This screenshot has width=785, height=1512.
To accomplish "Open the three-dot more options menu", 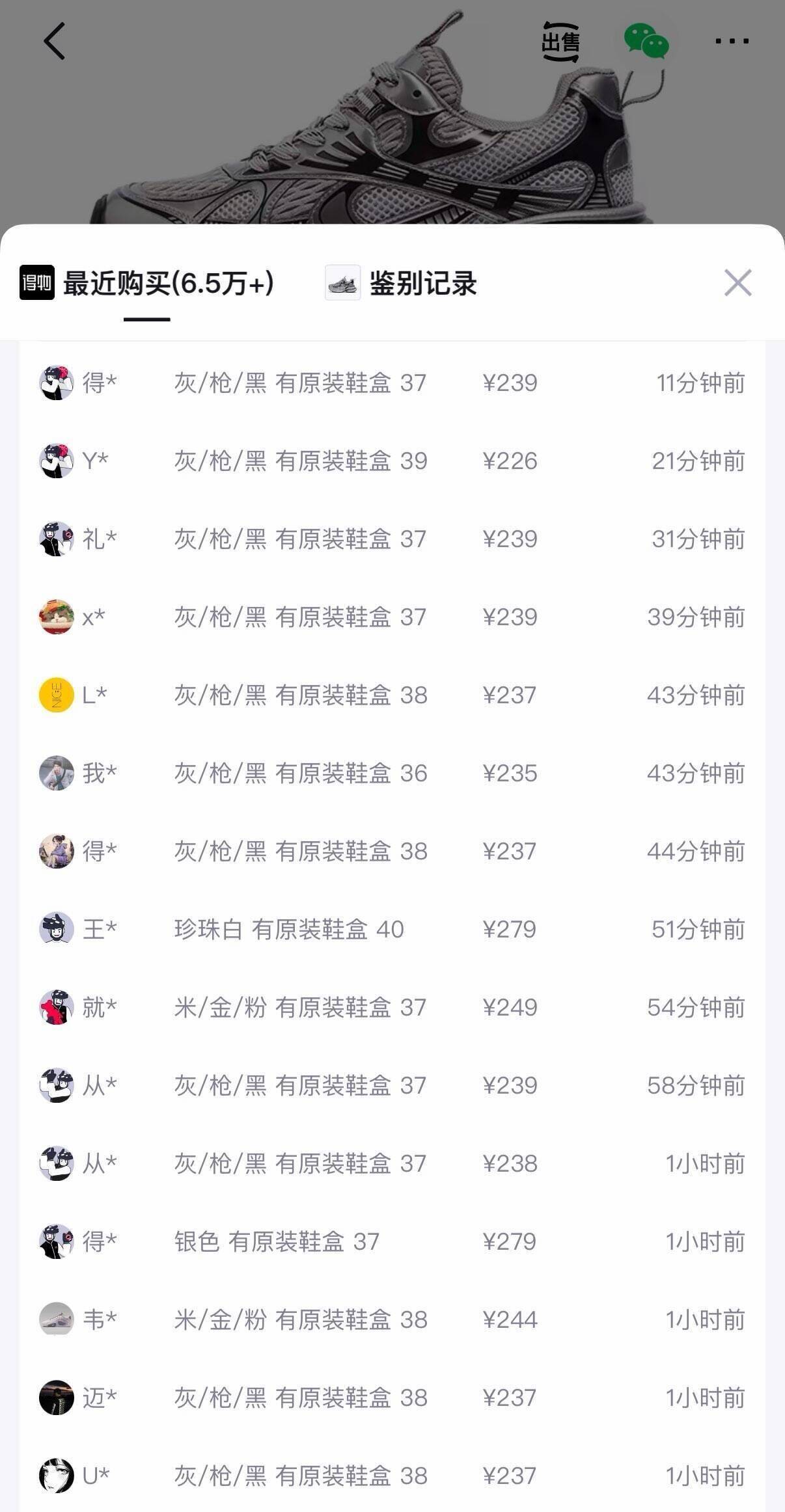I will [732, 40].
